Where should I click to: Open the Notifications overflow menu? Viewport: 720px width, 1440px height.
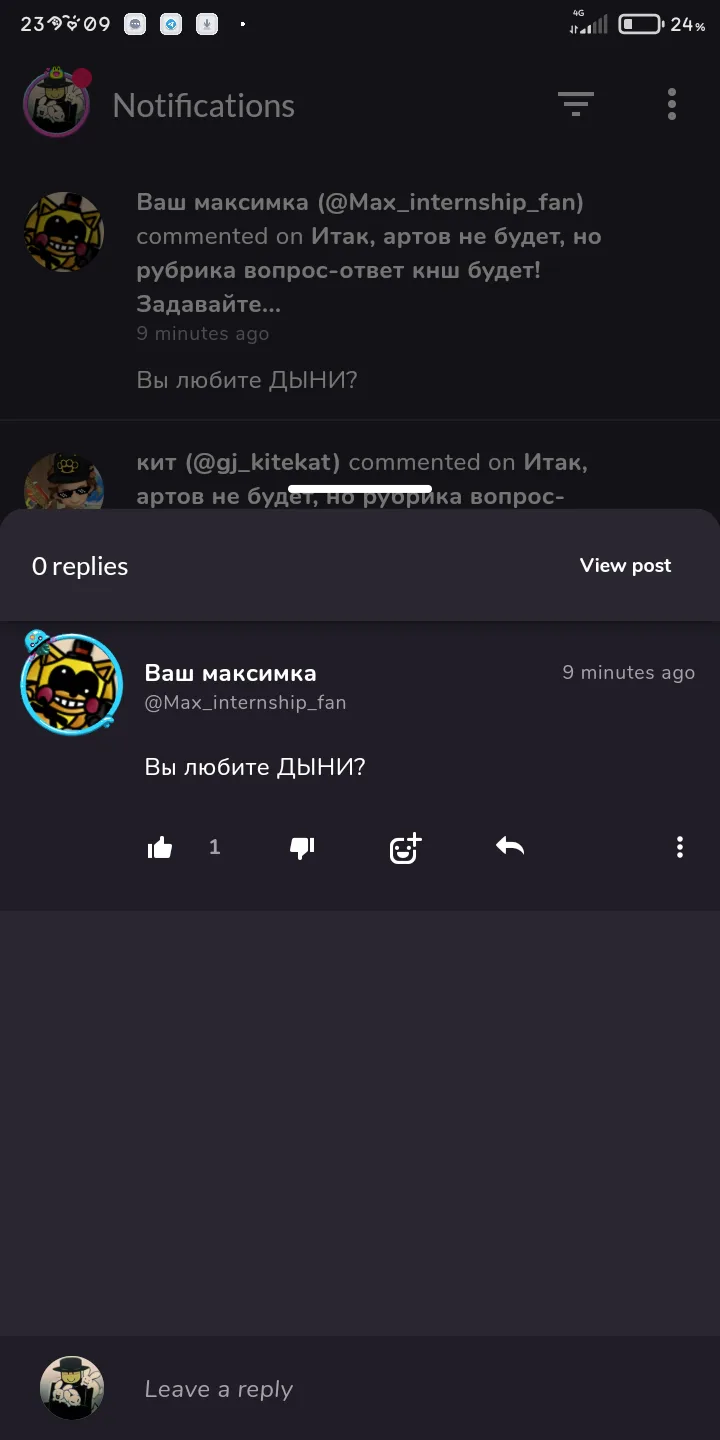pyautogui.click(x=672, y=103)
